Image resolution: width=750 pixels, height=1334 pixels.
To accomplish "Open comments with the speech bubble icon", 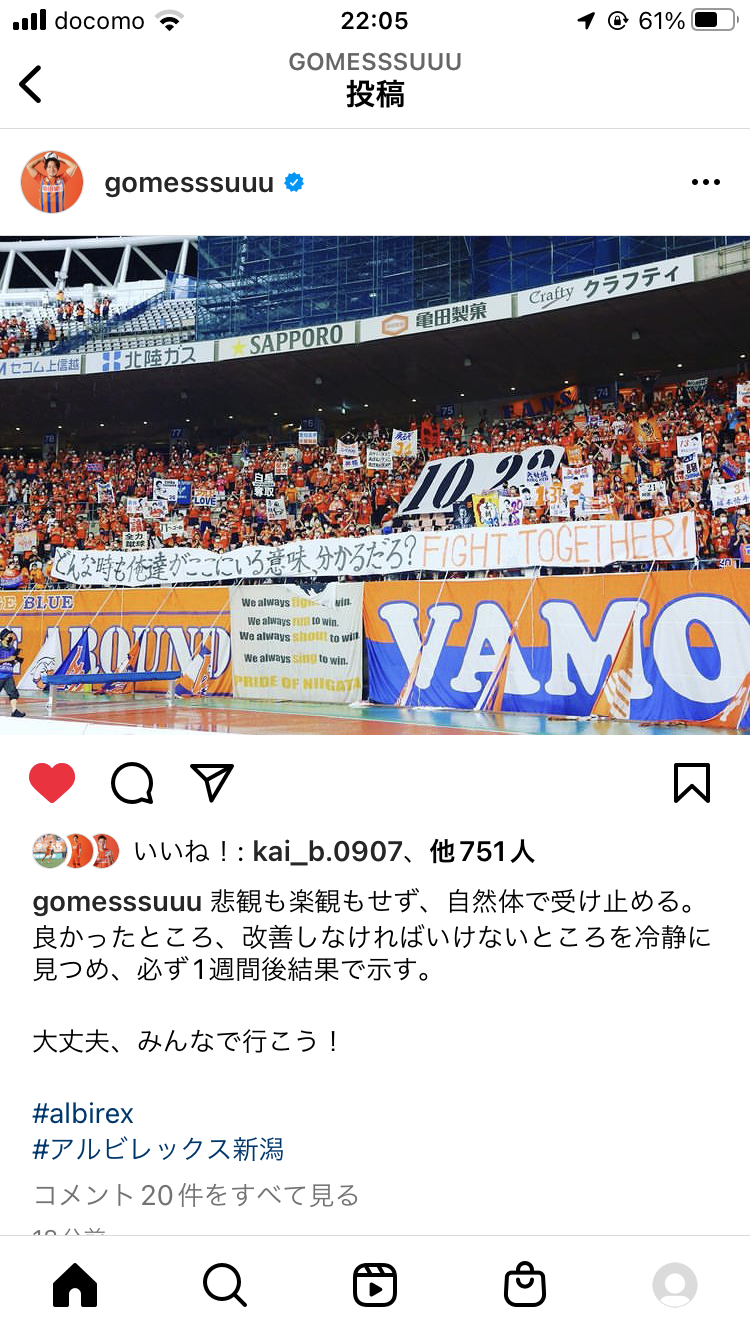I will coord(132,783).
